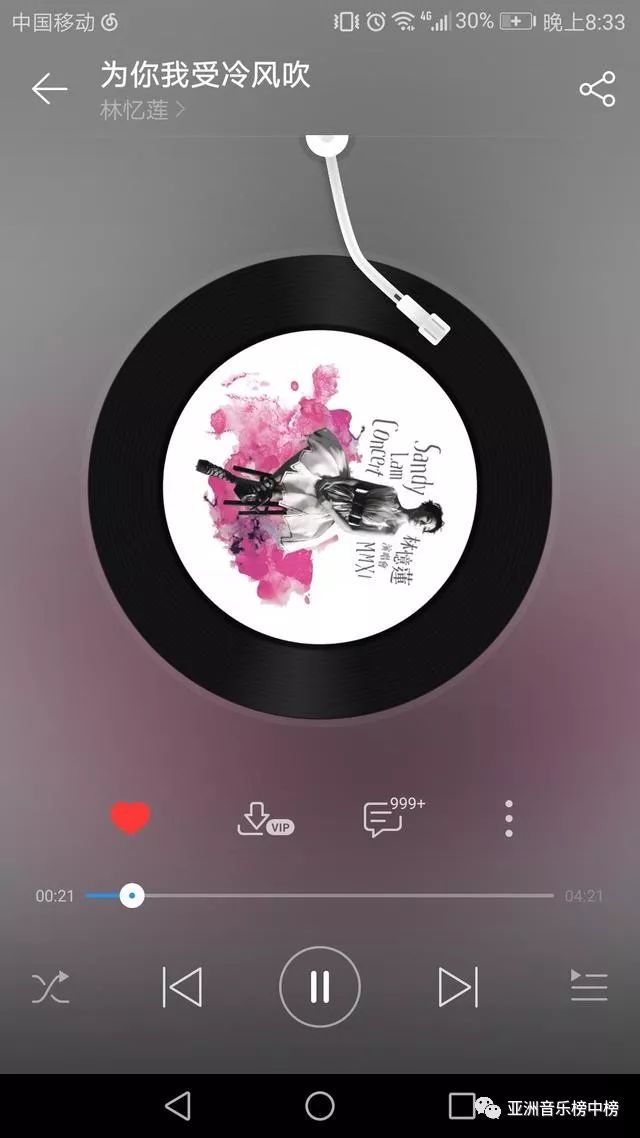Image resolution: width=640 pixels, height=1138 pixels.
Task: Skip to the next track
Action: coord(459,987)
